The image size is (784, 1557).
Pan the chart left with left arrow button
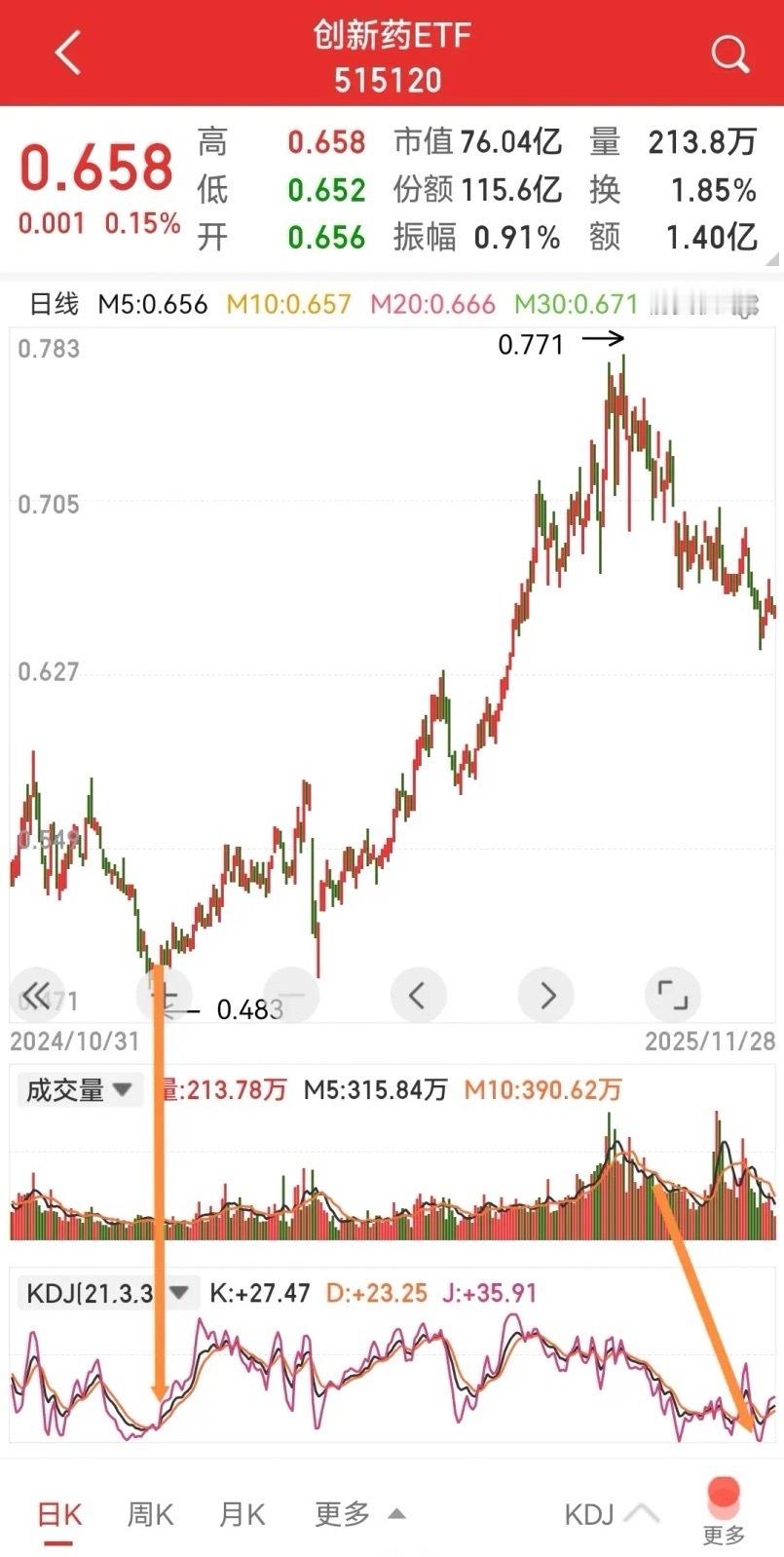pos(418,996)
